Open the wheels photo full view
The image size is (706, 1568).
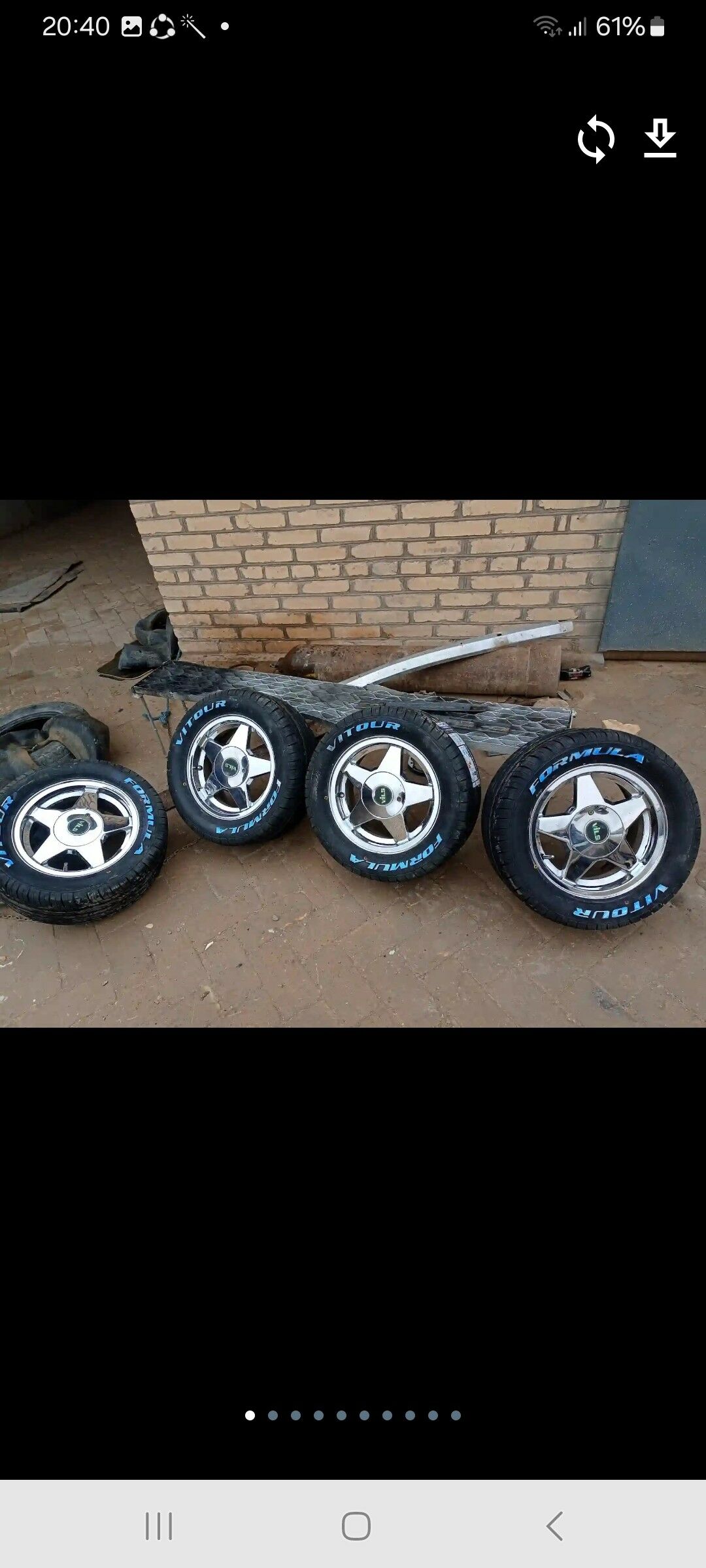point(353,763)
